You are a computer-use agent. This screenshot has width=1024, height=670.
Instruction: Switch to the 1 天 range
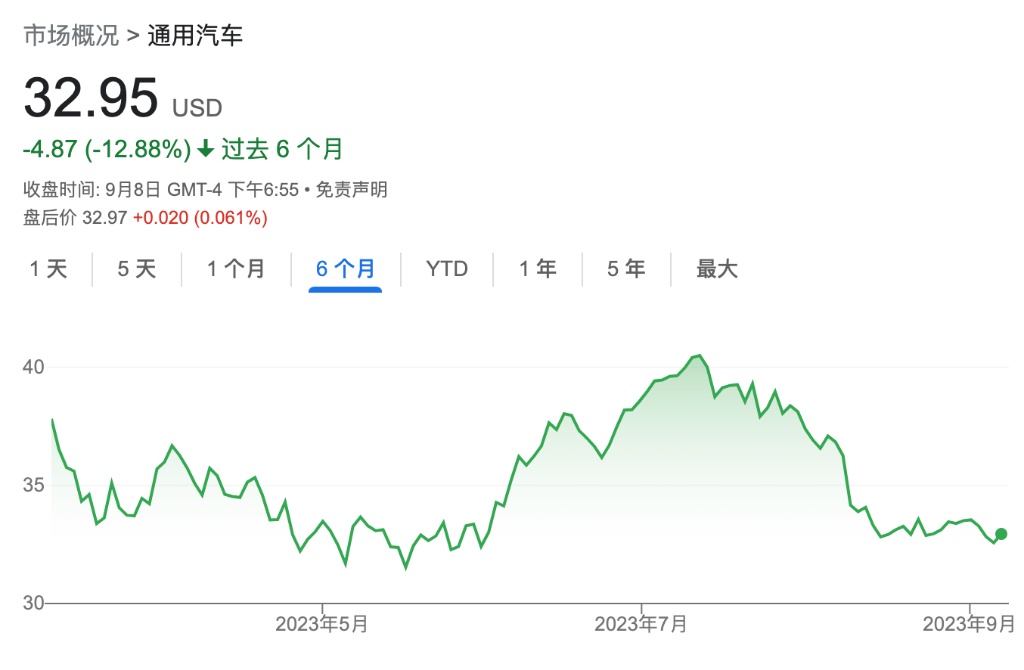tap(48, 269)
